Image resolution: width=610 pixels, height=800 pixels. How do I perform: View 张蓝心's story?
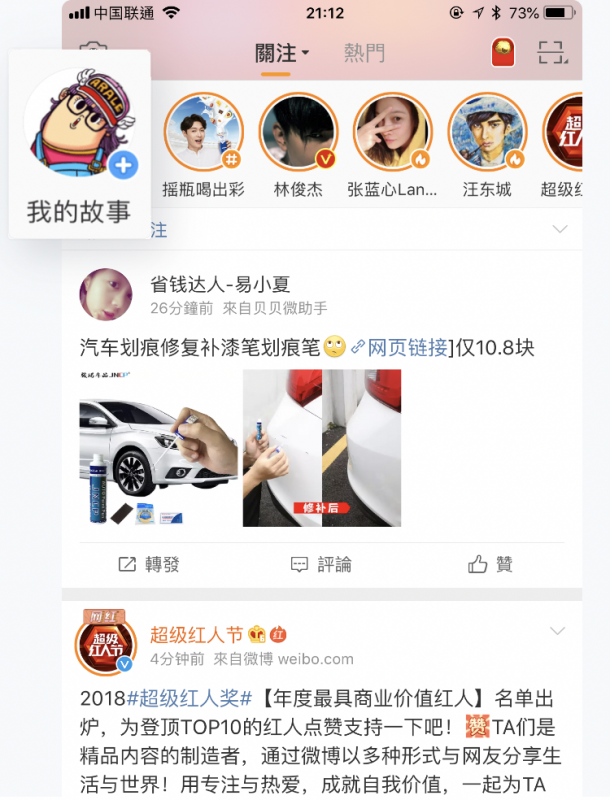tap(392, 134)
